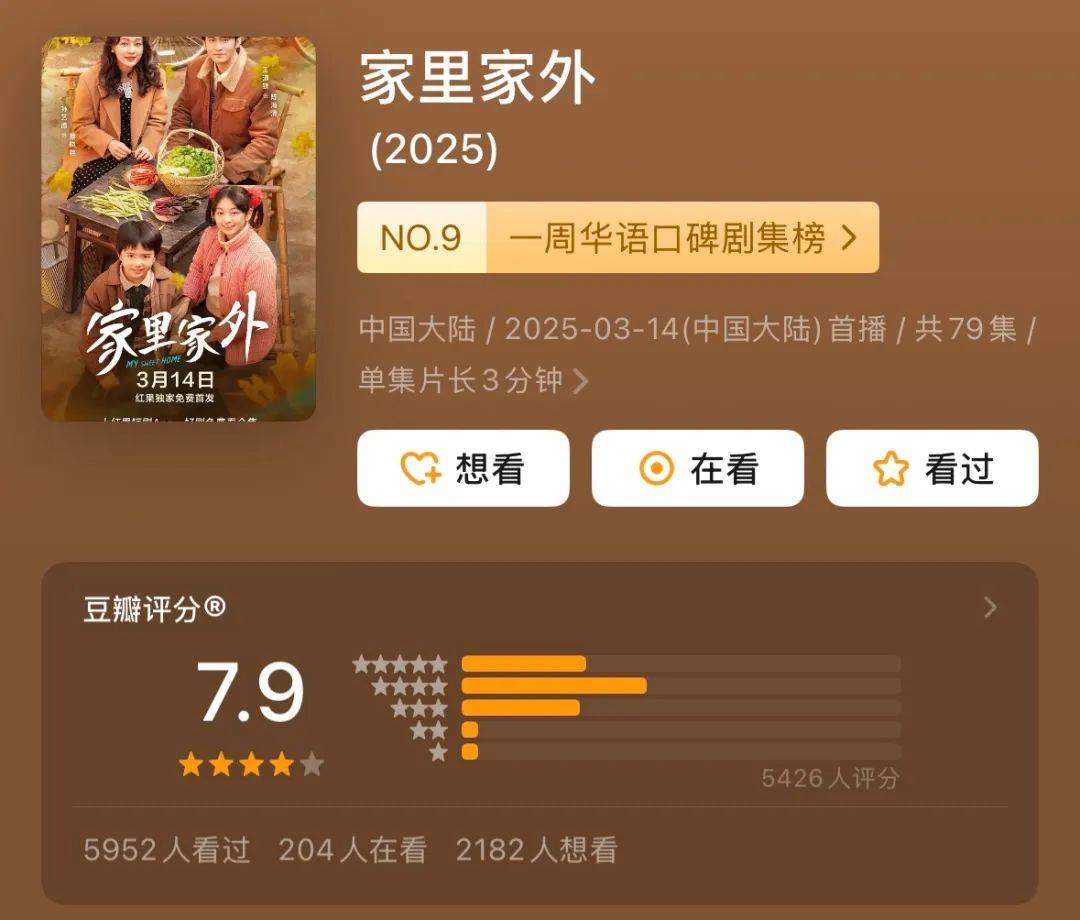Screen dimensions: 1080x920
Task: Open the 家里家外 poster image
Action: point(178,228)
